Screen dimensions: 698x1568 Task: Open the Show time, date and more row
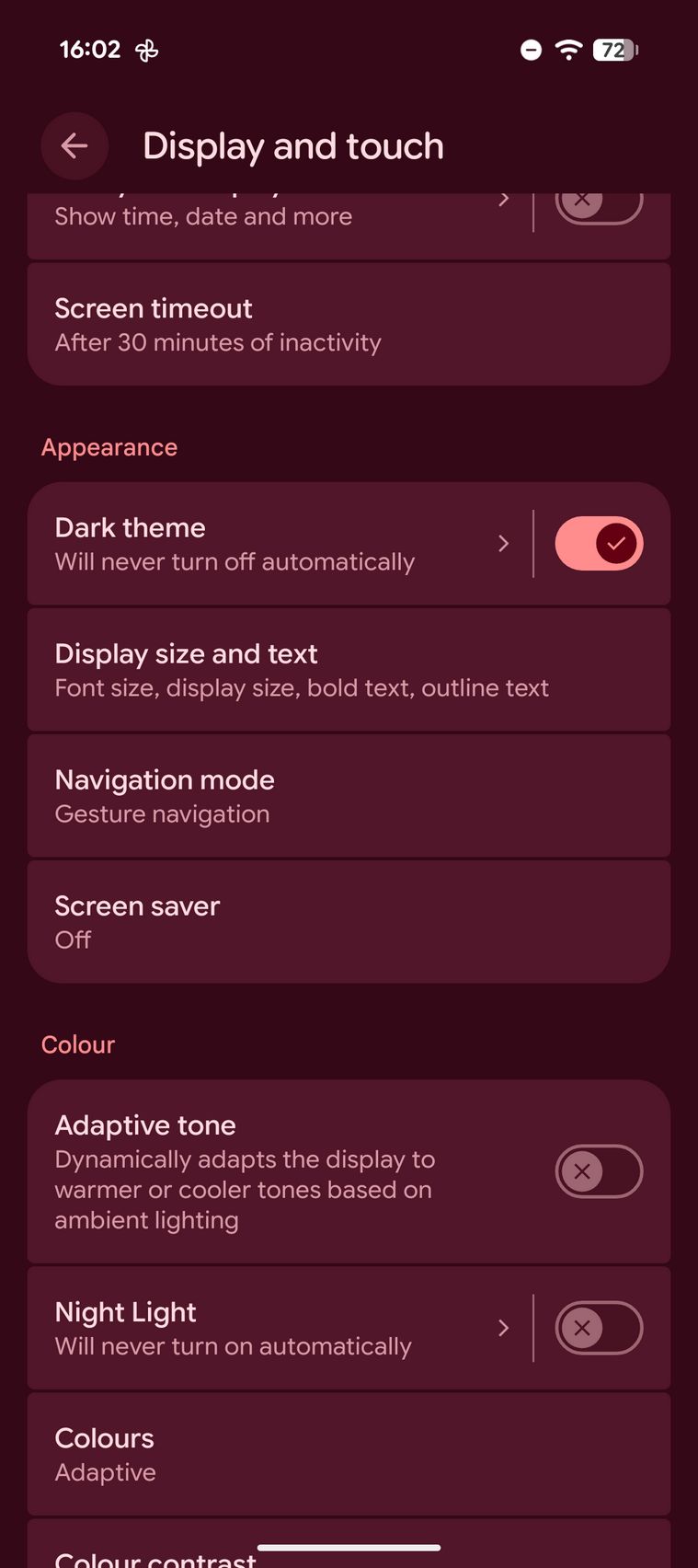click(276, 217)
